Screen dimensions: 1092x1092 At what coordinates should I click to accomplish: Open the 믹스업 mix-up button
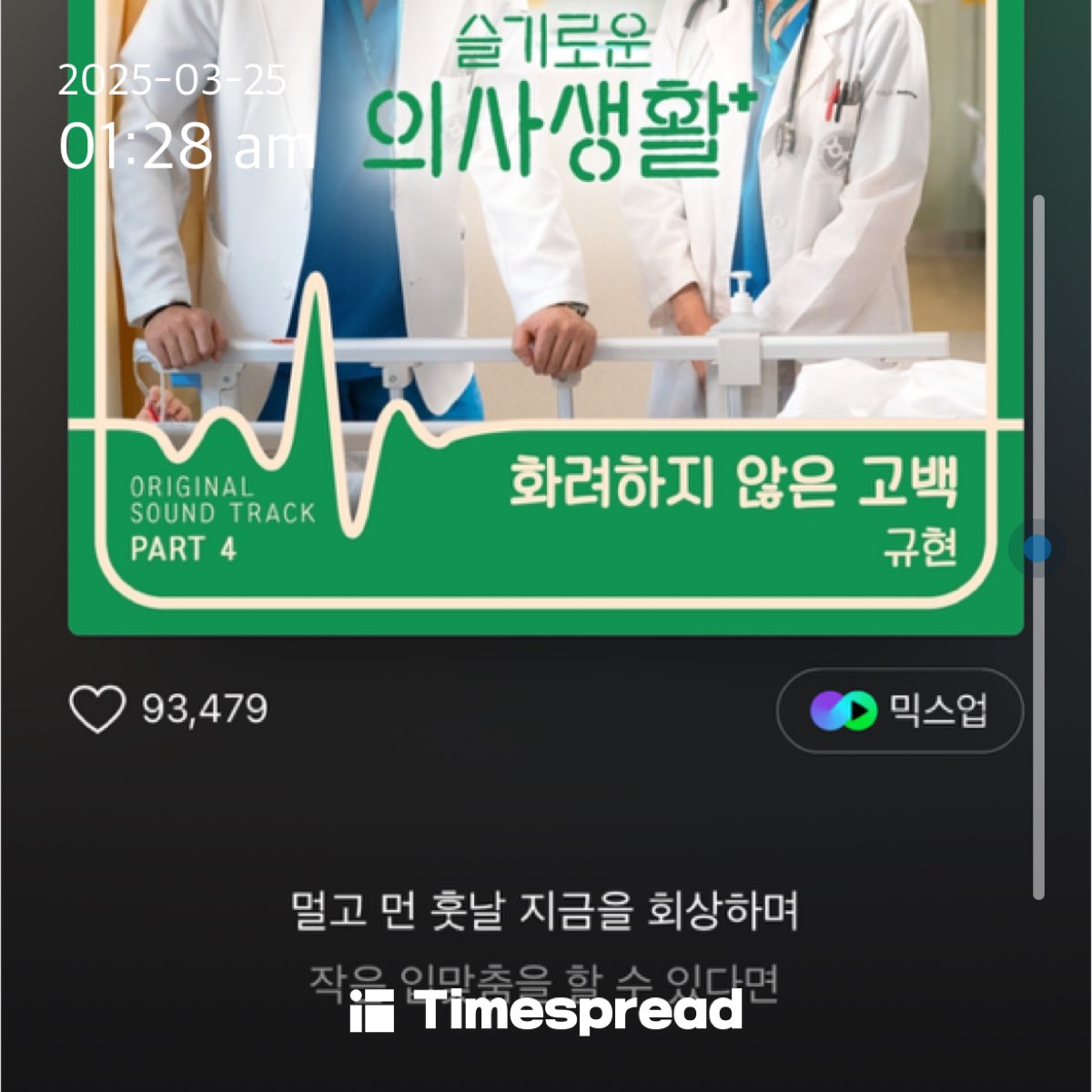[x=899, y=711]
